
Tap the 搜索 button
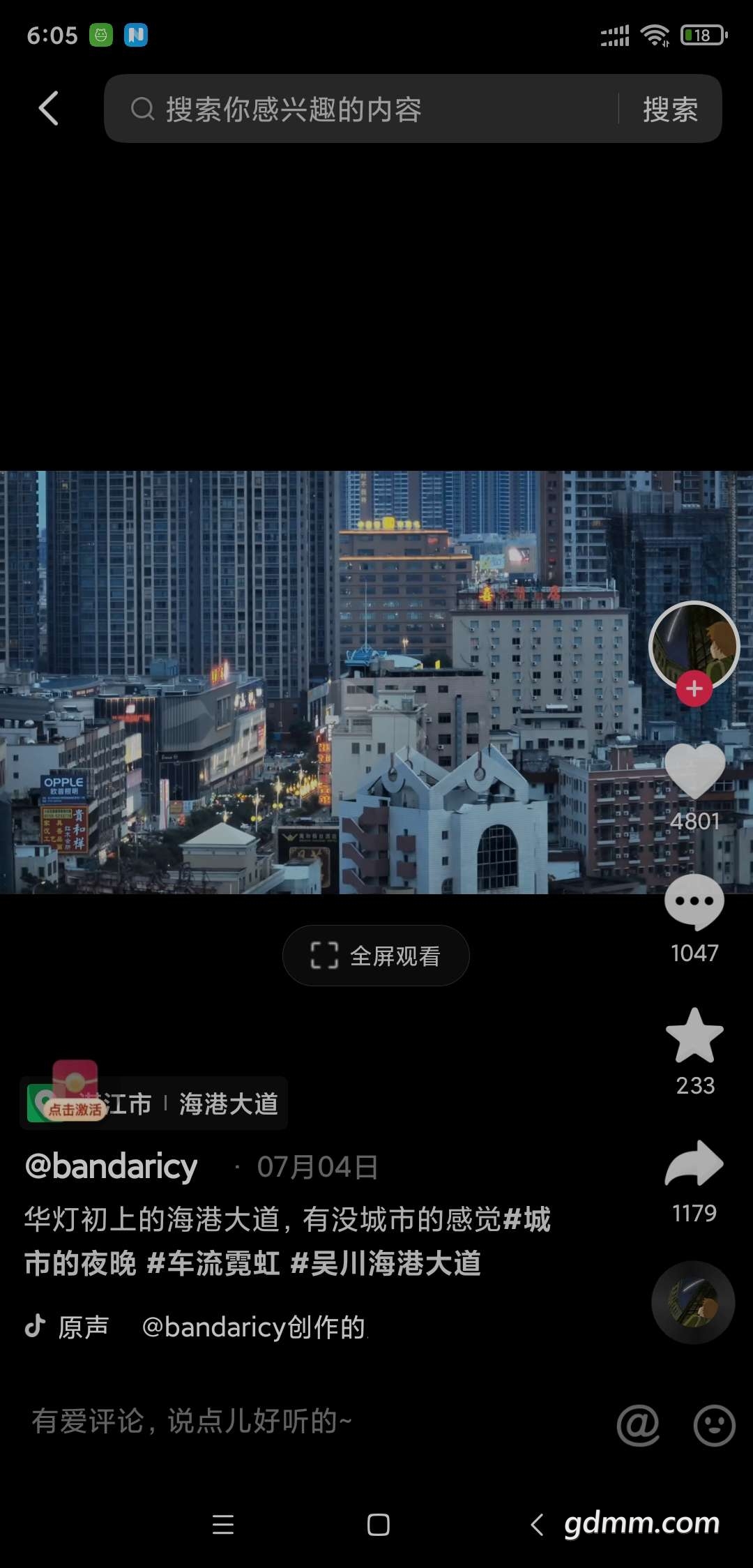click(670, 110)
